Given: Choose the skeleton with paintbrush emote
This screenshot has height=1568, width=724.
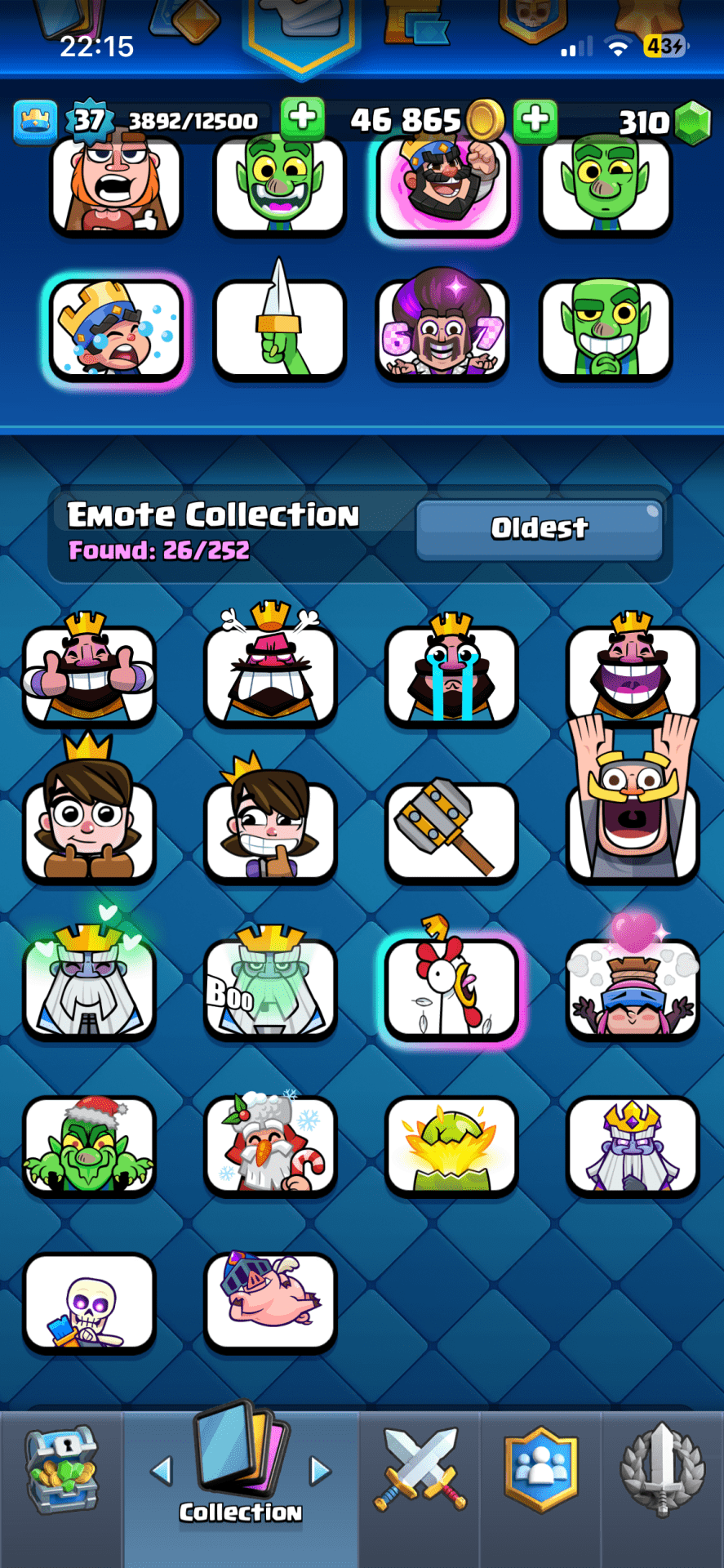Looking at the screenshot, I should (x=89, y=1302).
